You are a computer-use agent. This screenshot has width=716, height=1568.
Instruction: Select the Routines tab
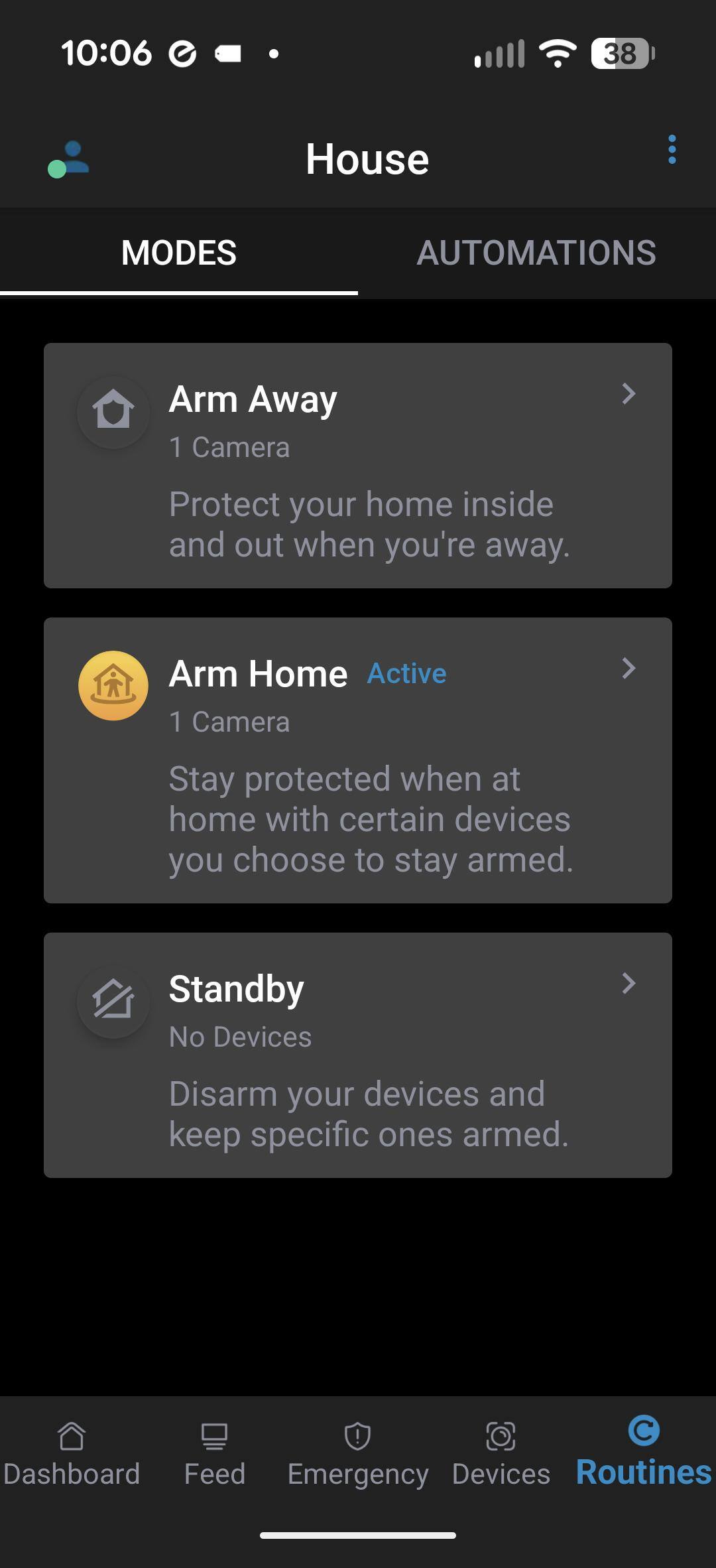[643, 1453]
